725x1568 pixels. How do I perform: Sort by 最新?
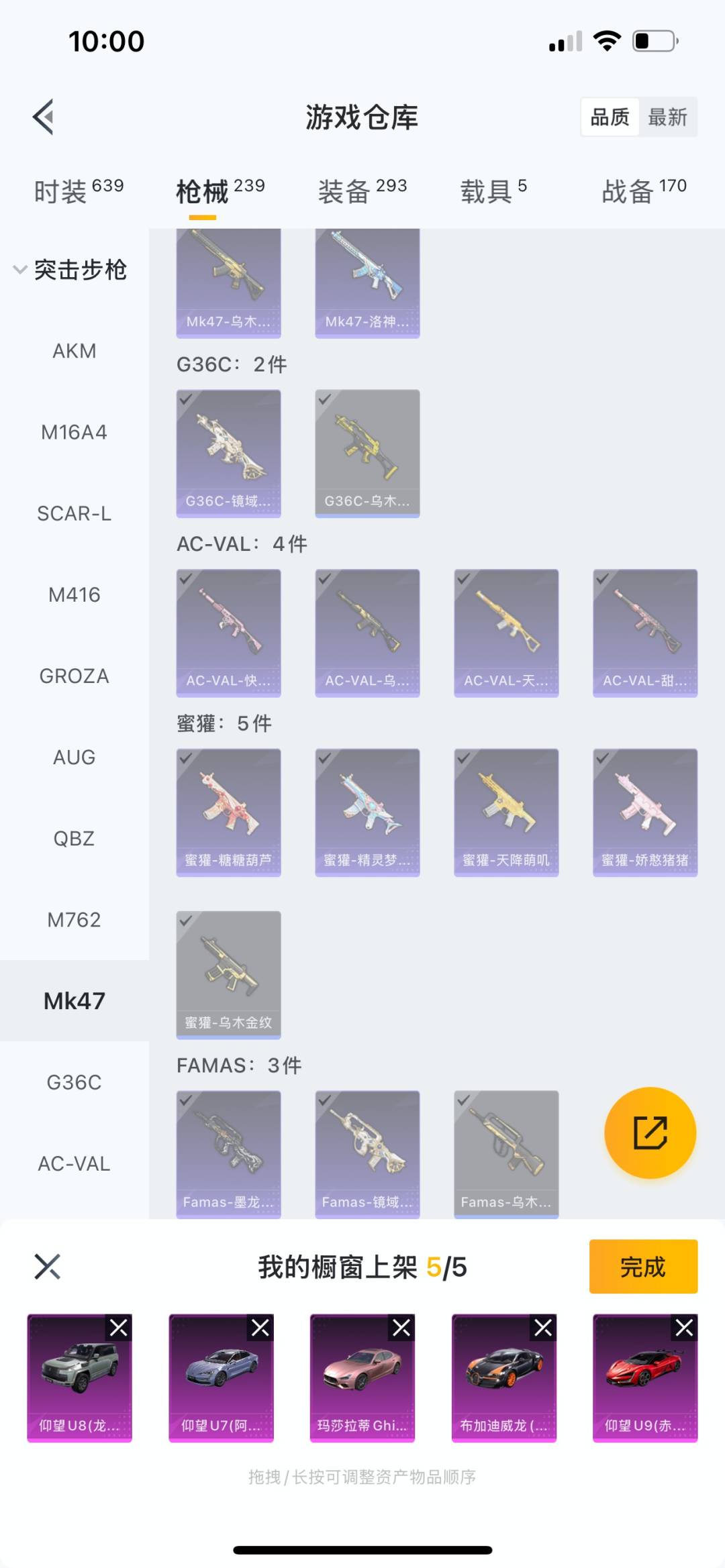[667, 117]
